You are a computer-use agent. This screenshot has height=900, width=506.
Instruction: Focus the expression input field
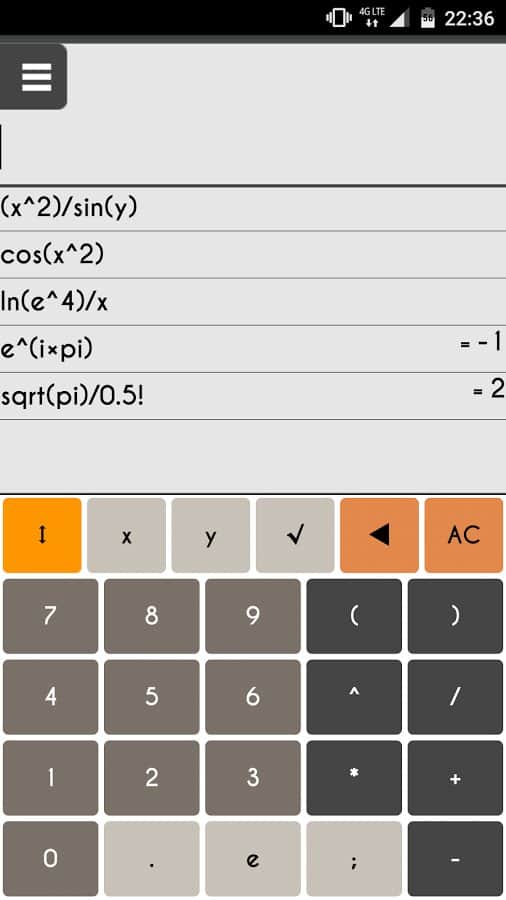coord(253,147)
